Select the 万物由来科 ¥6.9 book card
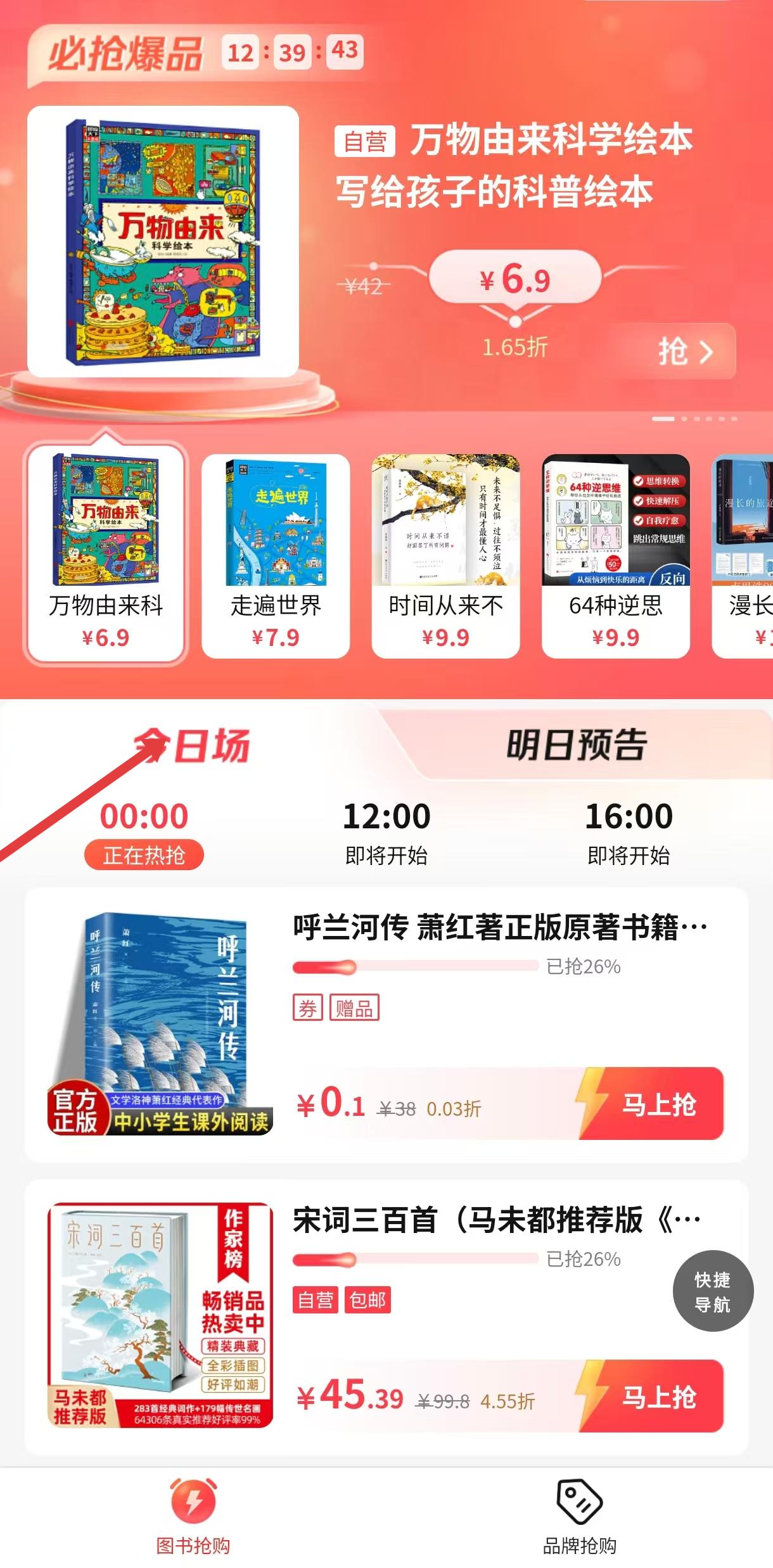This screenshot has width=773, height=1568. pos(105,555)
